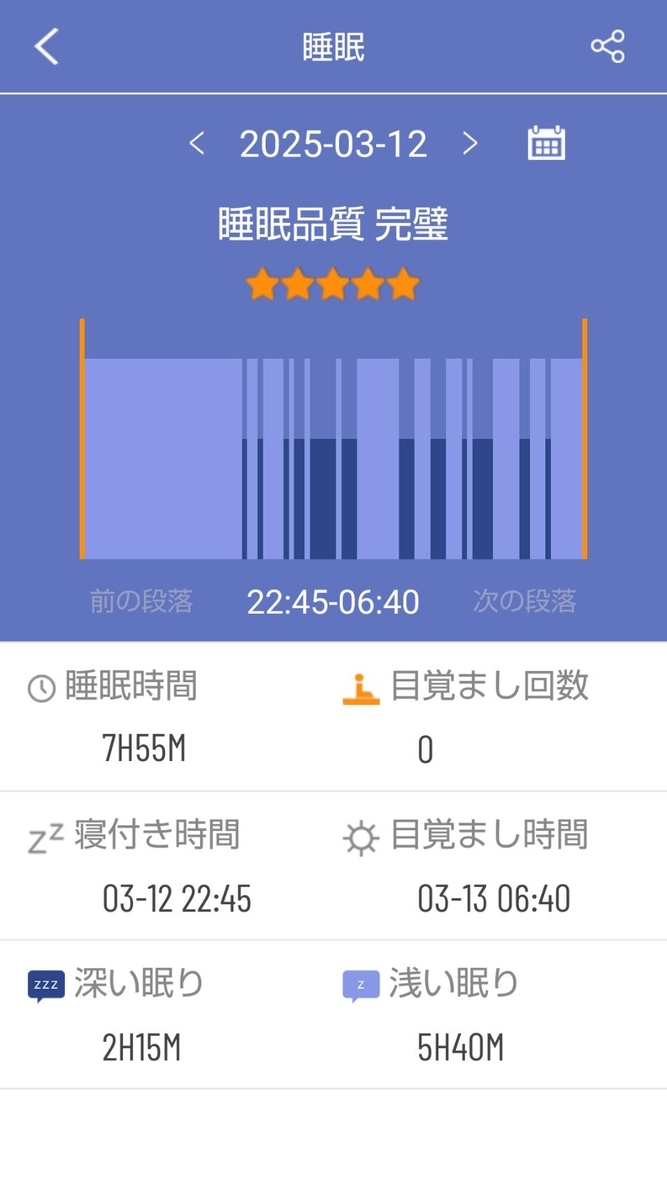The height and width of the screenshot is (1200, 667).
Task: Show the next sleep segment 次の段落
Action: [x=525, y=601]
